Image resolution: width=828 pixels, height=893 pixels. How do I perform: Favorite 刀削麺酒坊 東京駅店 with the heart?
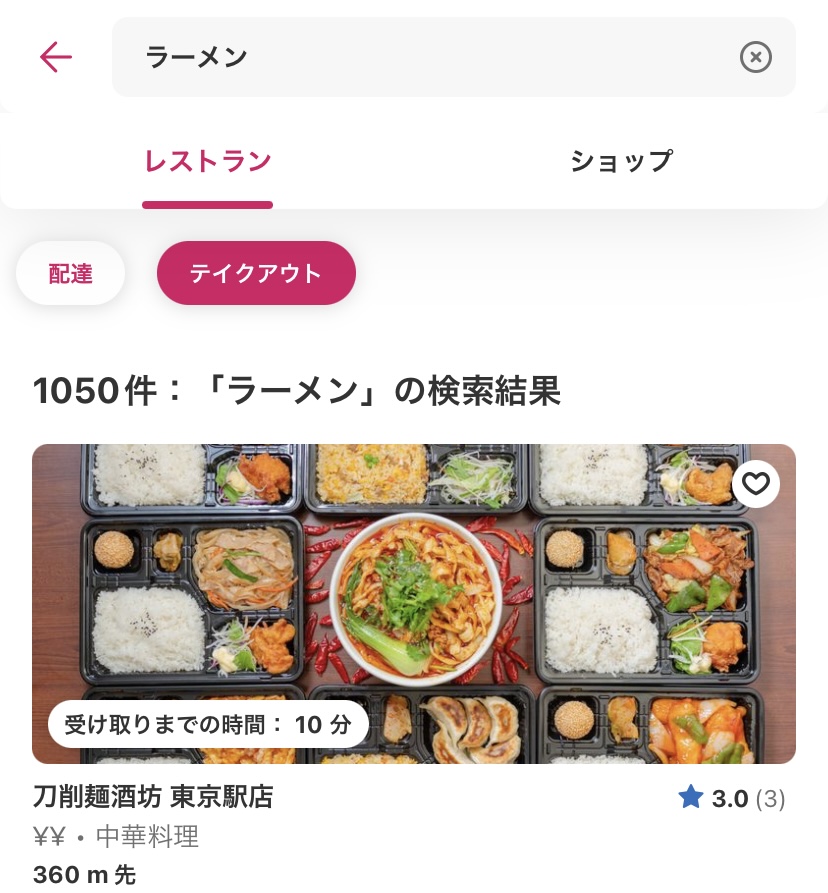pyautogui.click(x=756, y=485)
